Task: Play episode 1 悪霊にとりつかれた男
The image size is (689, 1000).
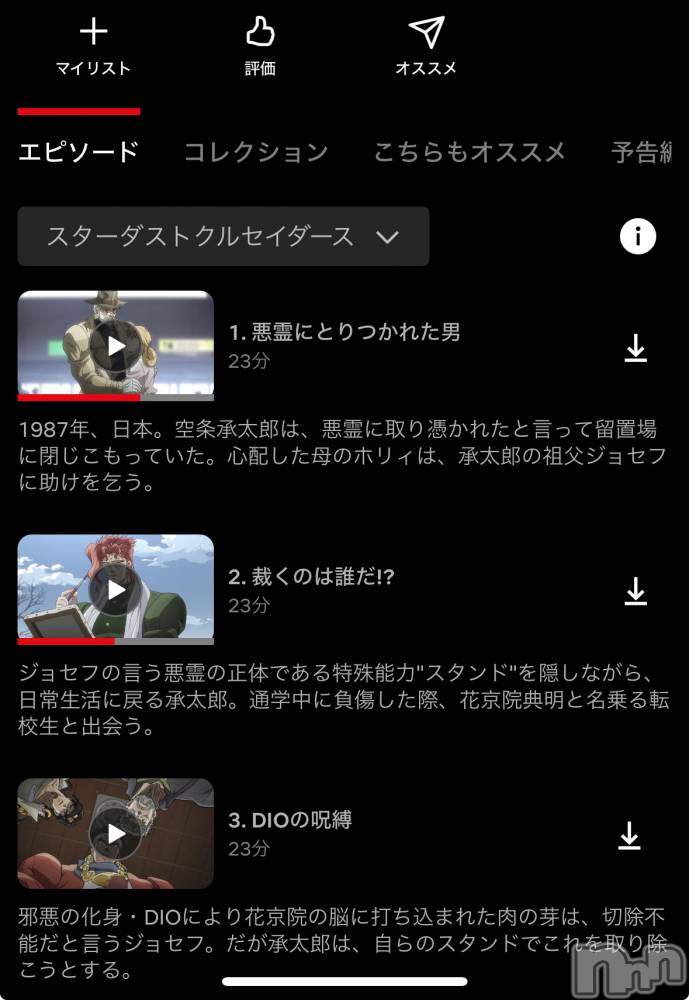Action: point(116,346)
